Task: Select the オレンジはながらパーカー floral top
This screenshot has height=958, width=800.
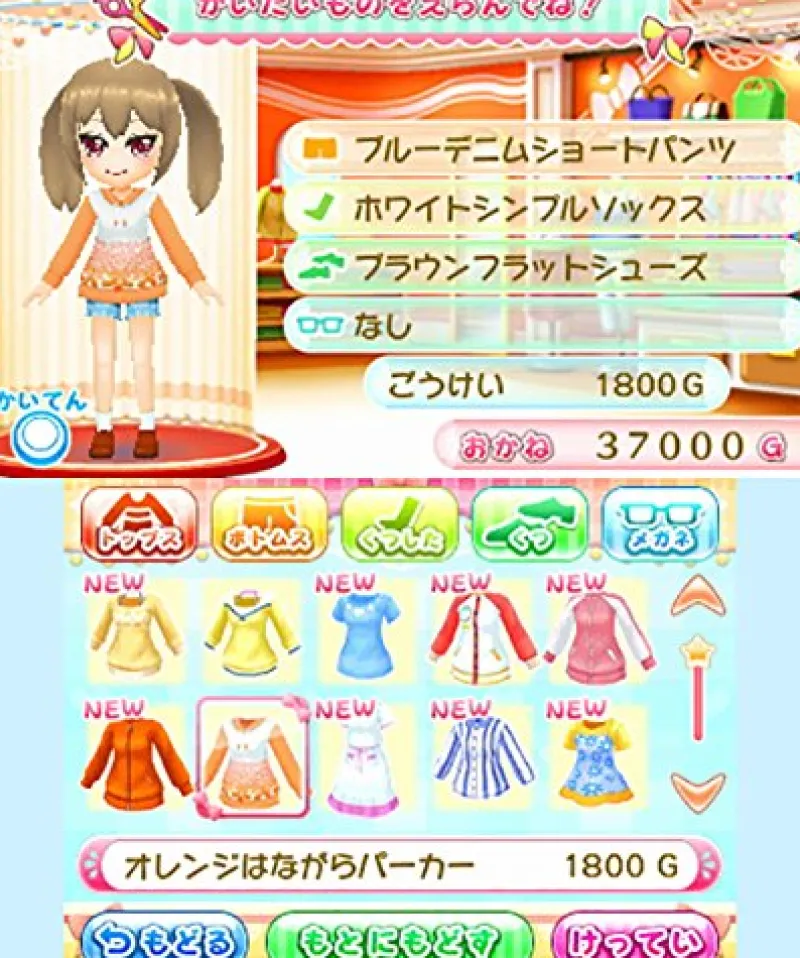Action: click(x=252, y=760)
